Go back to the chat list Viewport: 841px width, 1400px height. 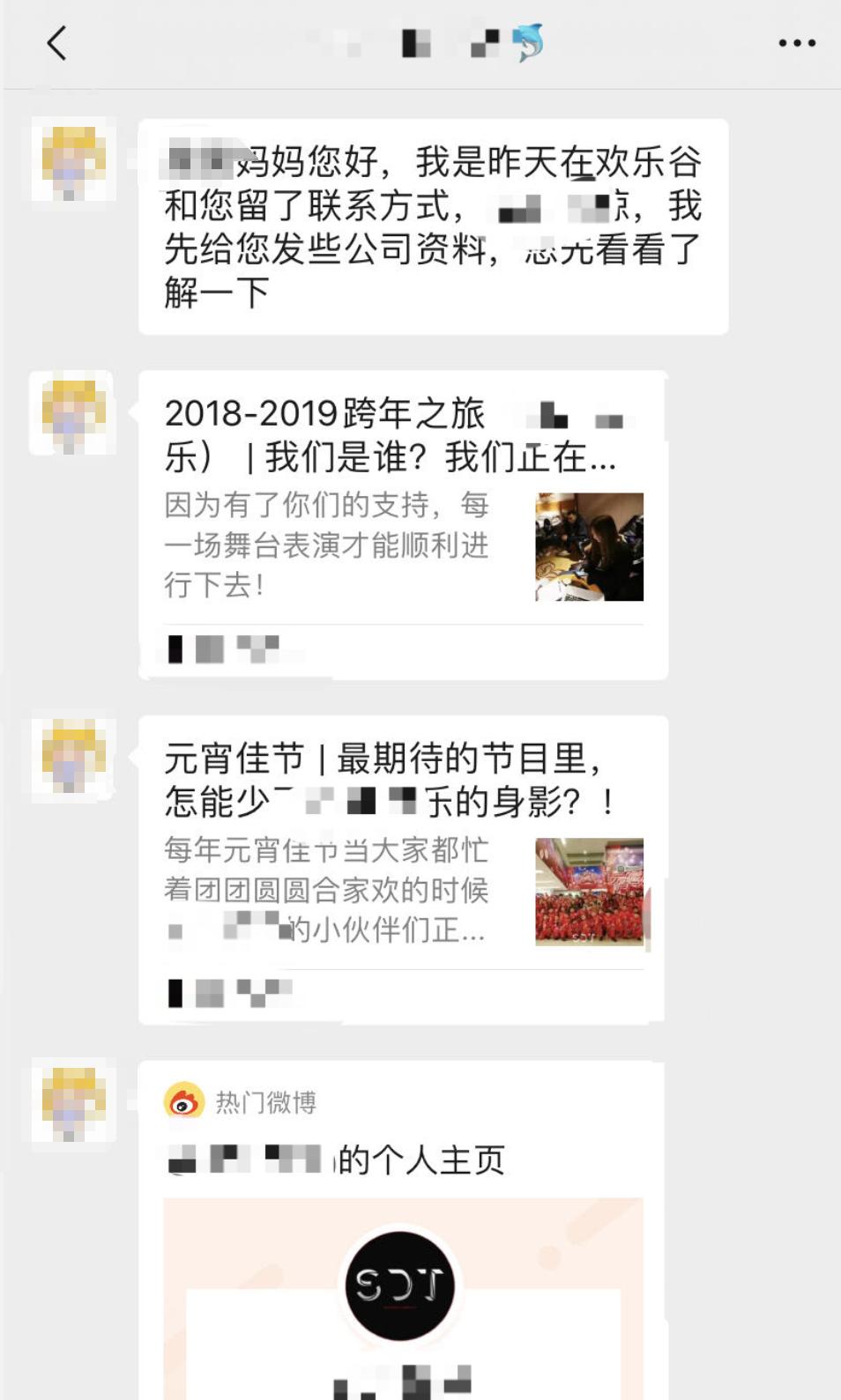coord(56,43)
